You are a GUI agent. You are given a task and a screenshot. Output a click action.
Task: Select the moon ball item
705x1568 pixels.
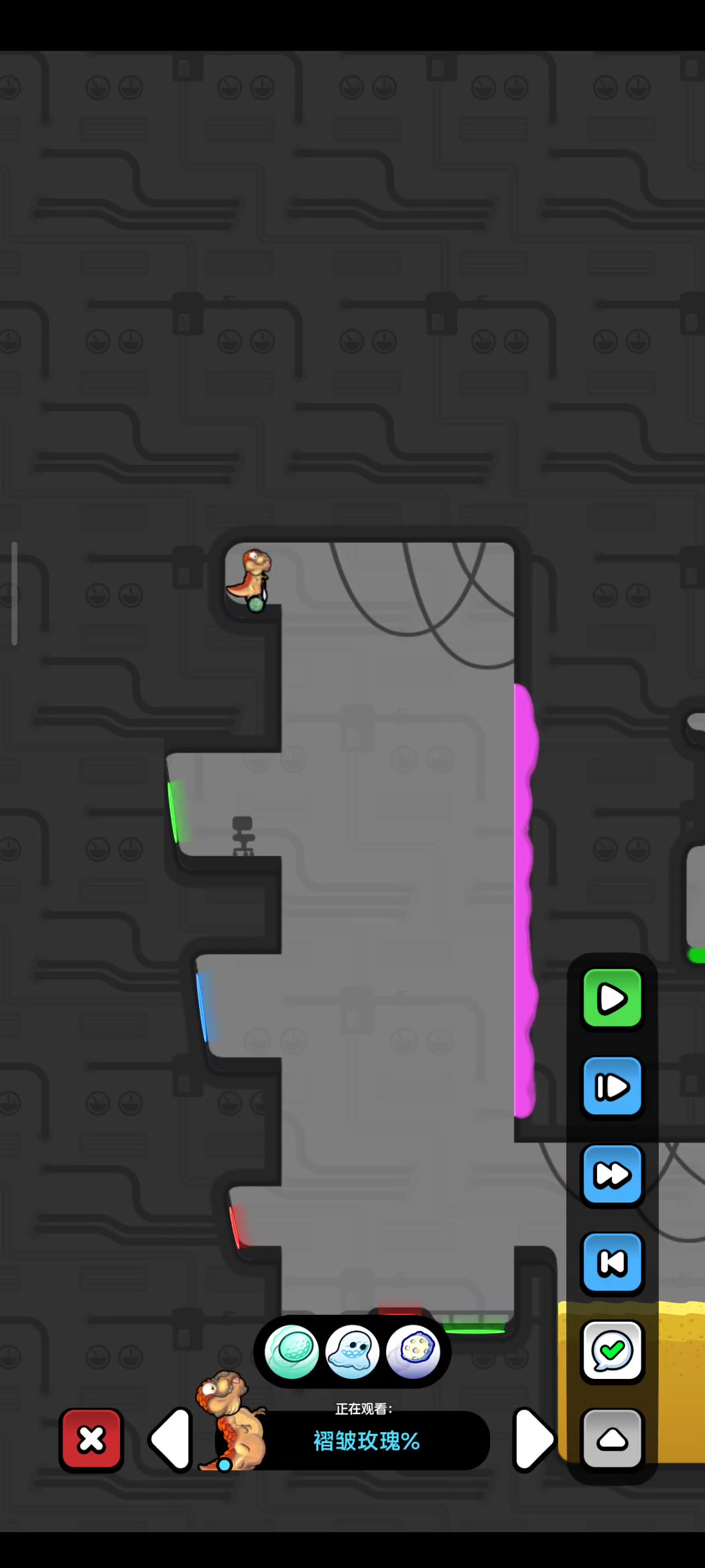click(x=413, y=1352)
